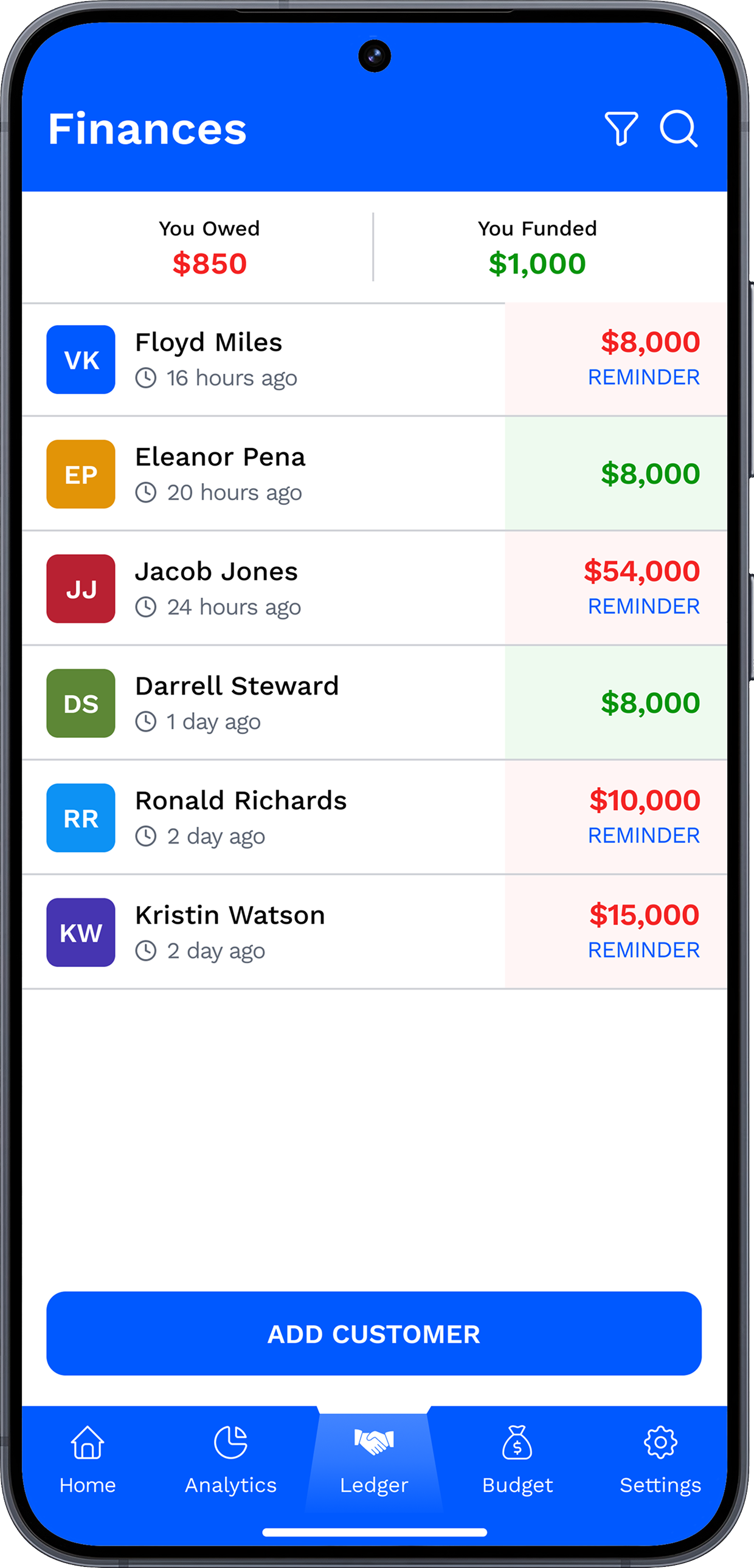Open Ronald Richards ledger entry
Screen dimensions: 754x1568
(241, 817)
